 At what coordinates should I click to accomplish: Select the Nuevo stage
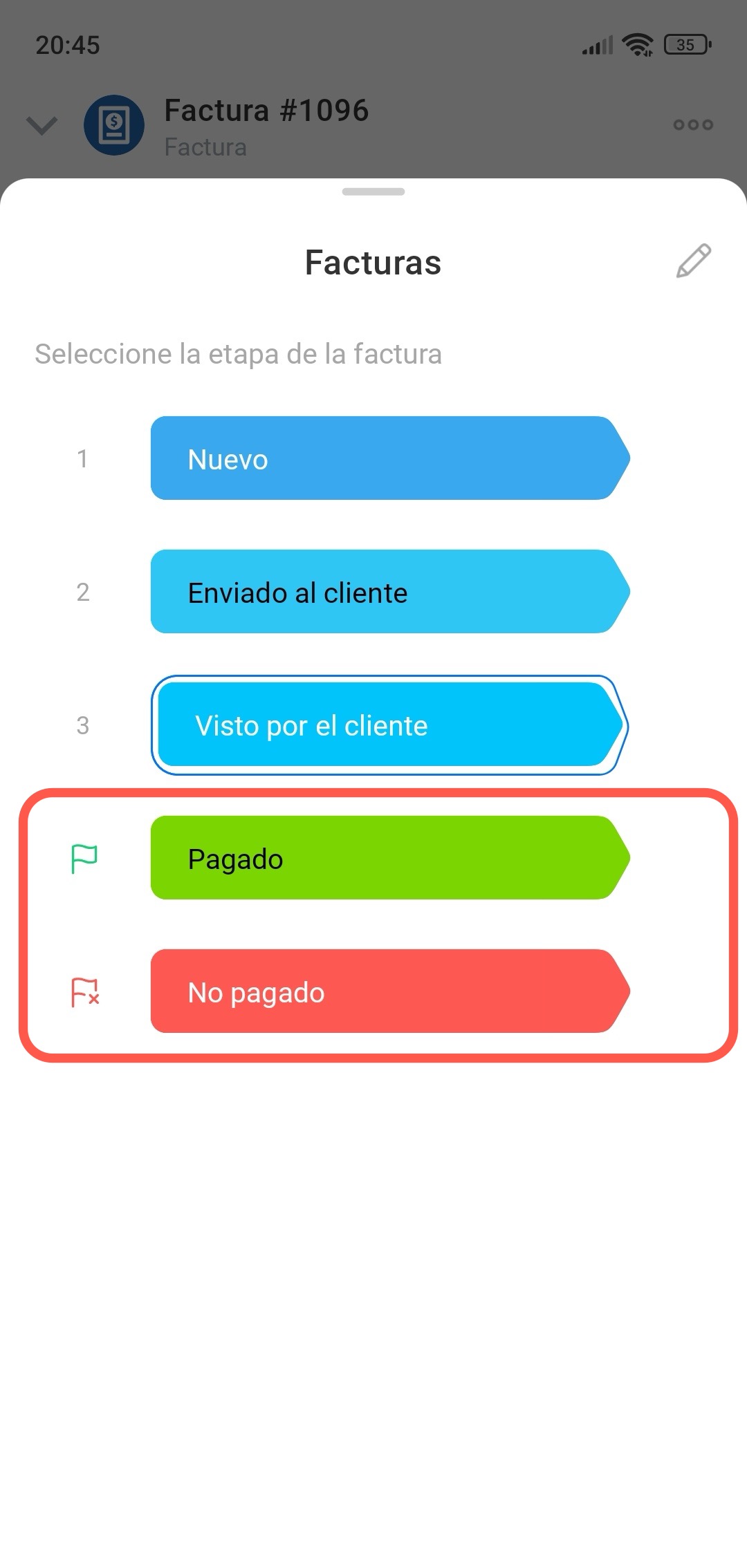coord(389,458)
